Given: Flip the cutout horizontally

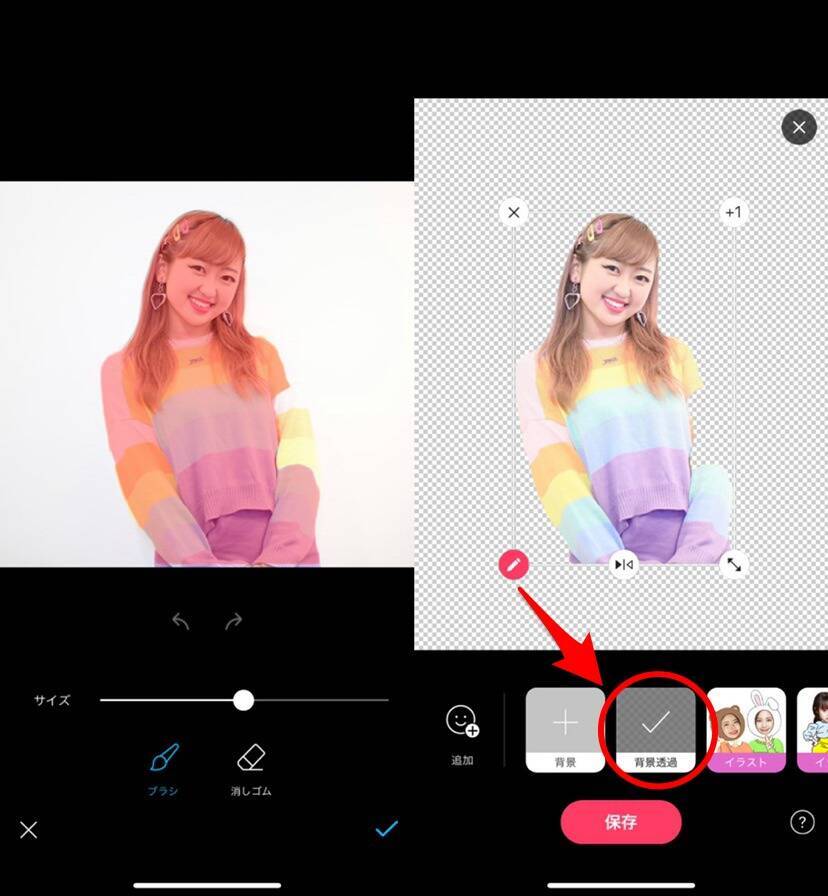Looking at the screenshot, I should pyautogui.click(x=624, y=565).
